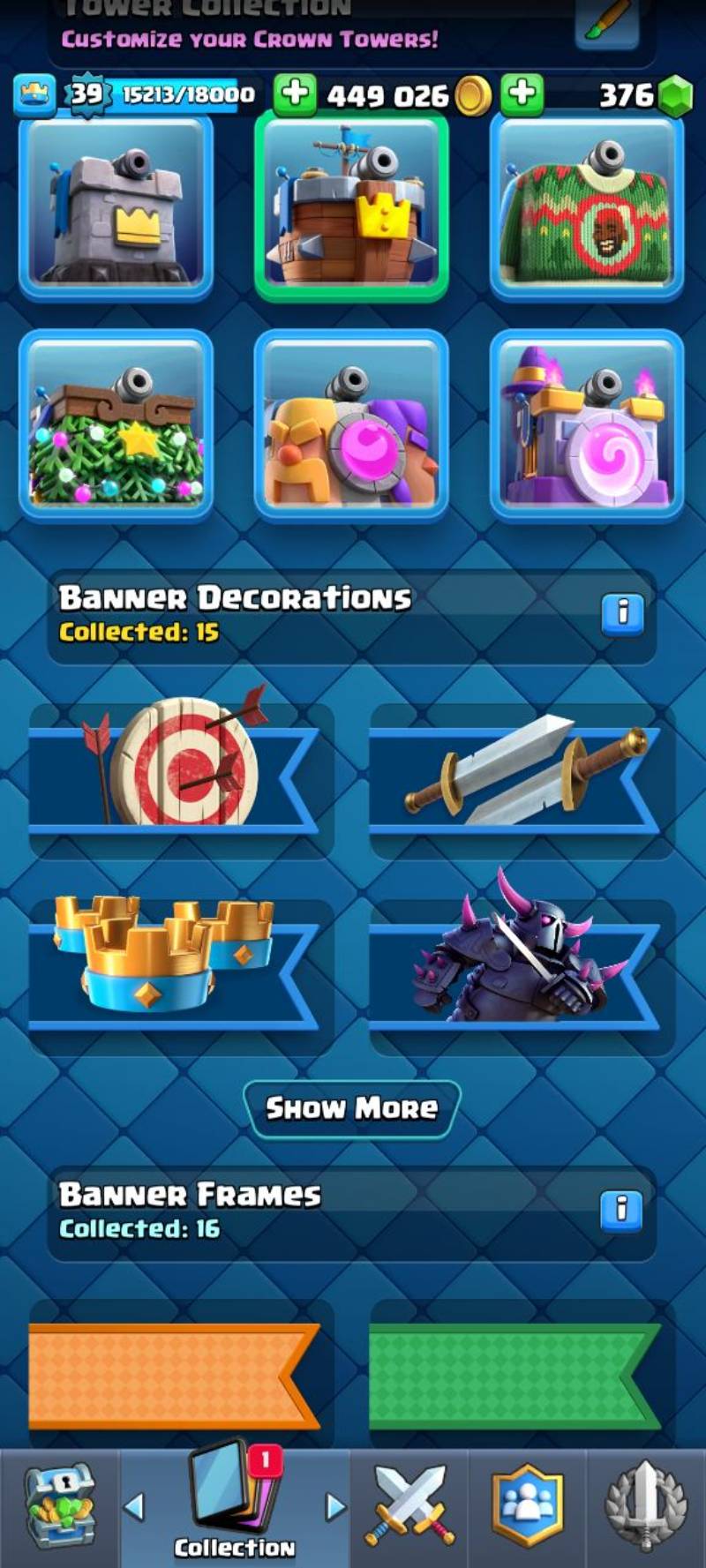The width and height of the screenshot is (706, 1568).
Task: Pick the orange banner frame
Action: pos(175,1377)
